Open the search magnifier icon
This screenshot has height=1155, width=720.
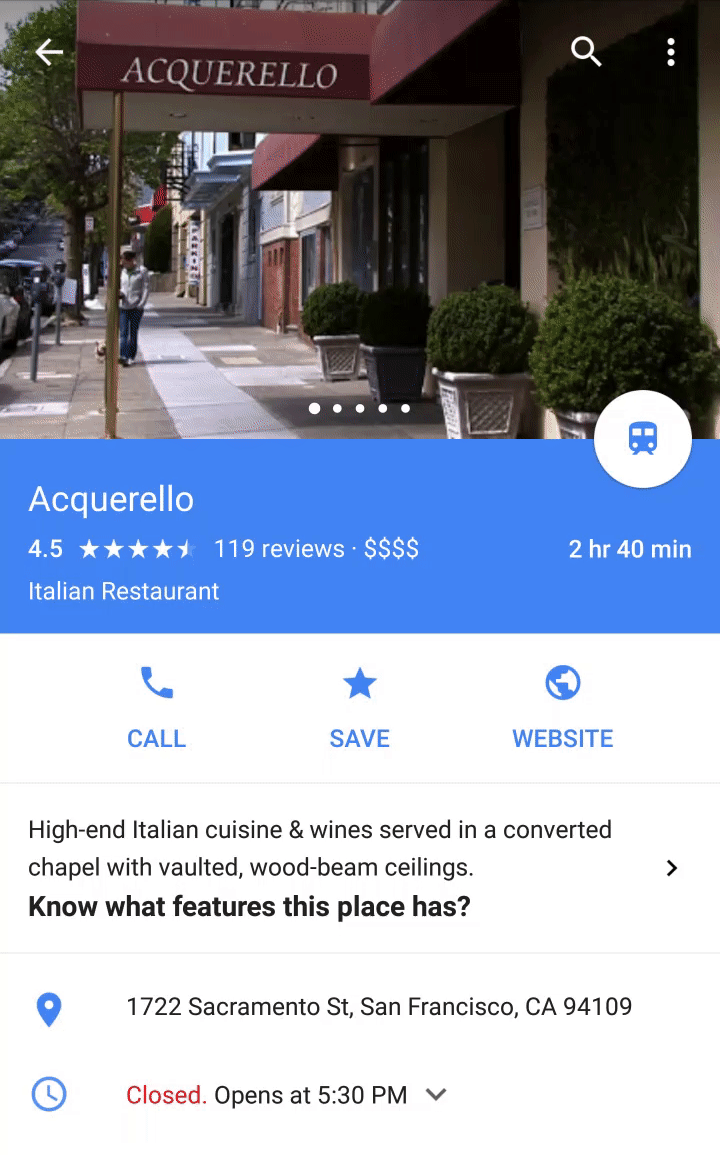[586, 52]
